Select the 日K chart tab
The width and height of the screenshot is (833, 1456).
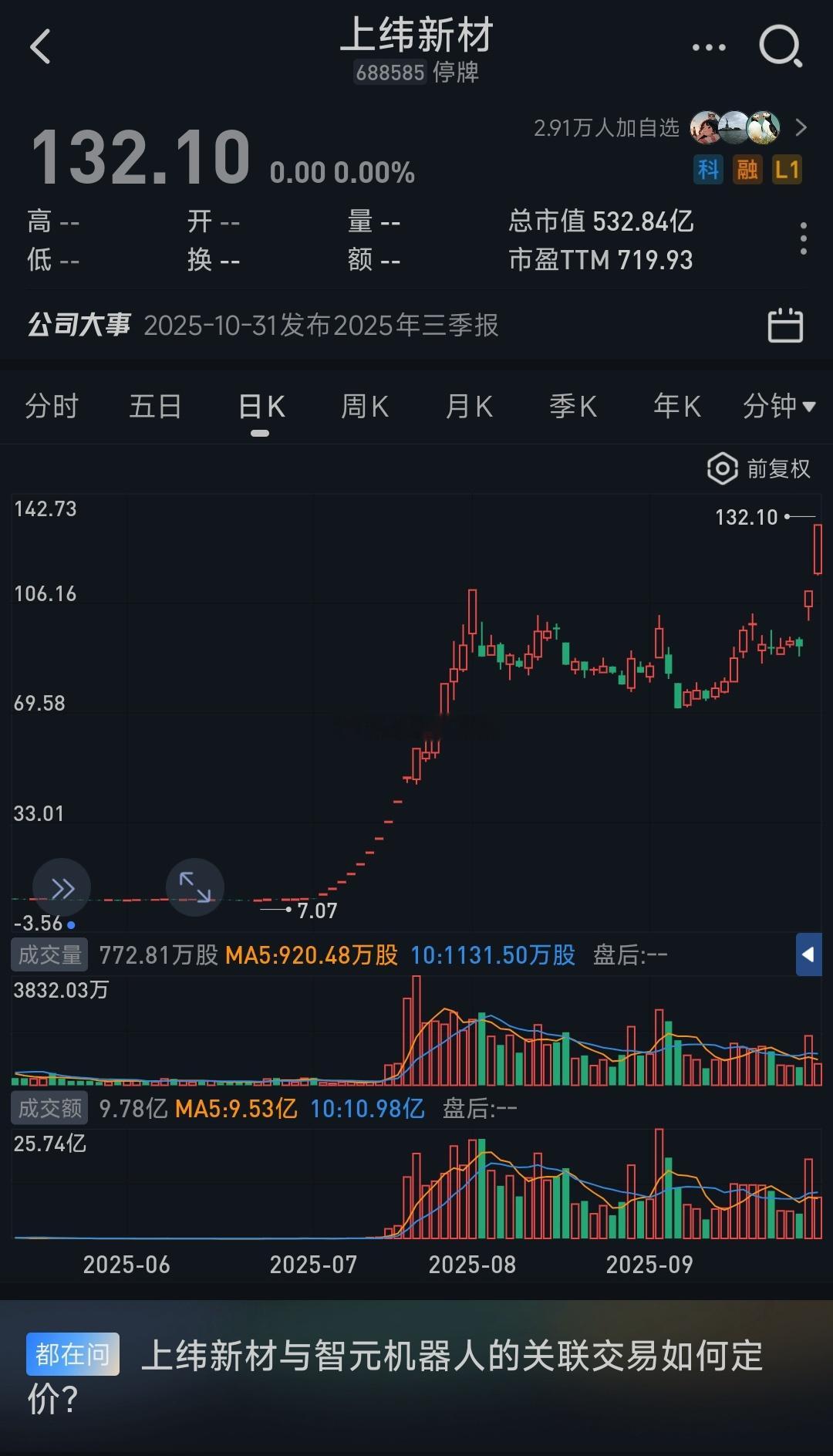coord(261,407)
